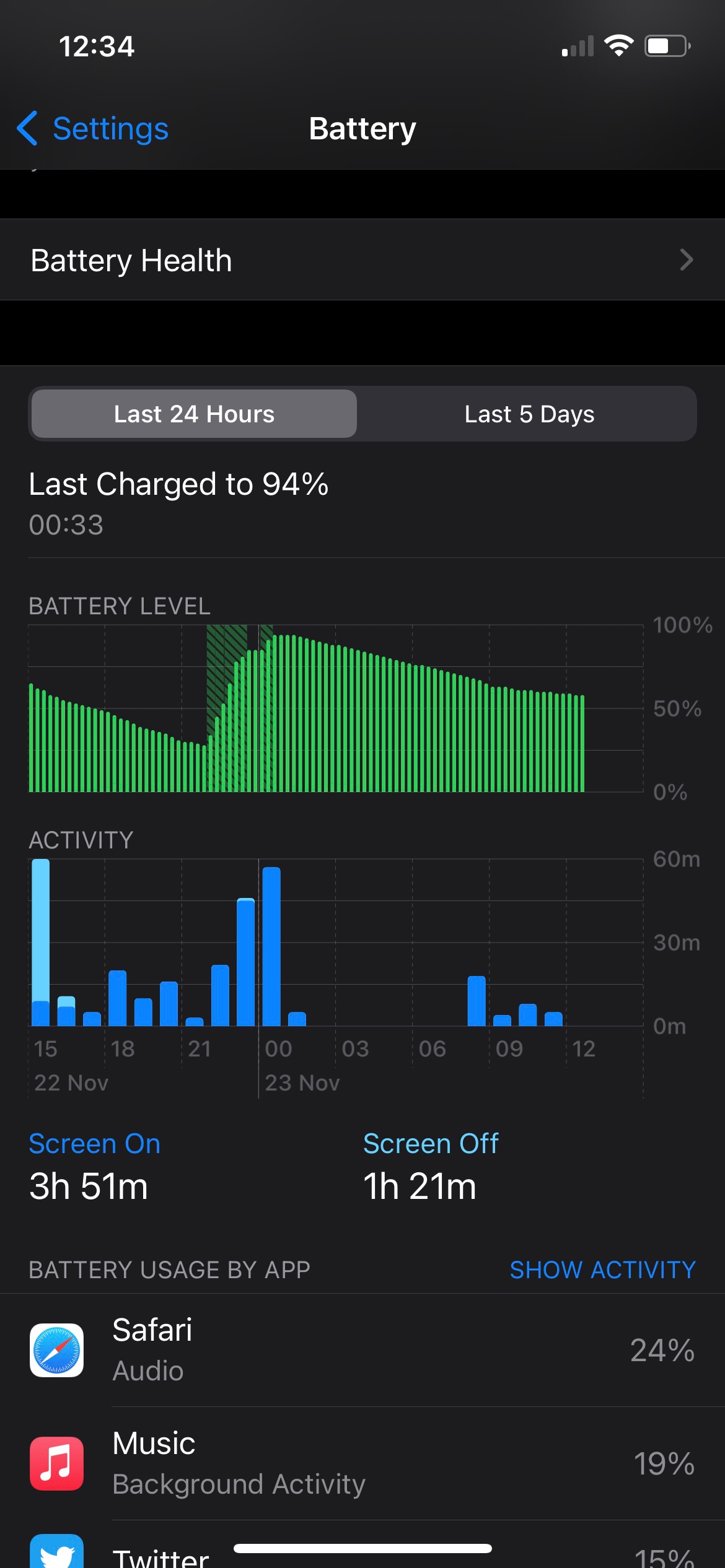The height and width of the screenshot is (1568, 725).
Task: Open Safari battery usage row
Action: coord(362,1350)
